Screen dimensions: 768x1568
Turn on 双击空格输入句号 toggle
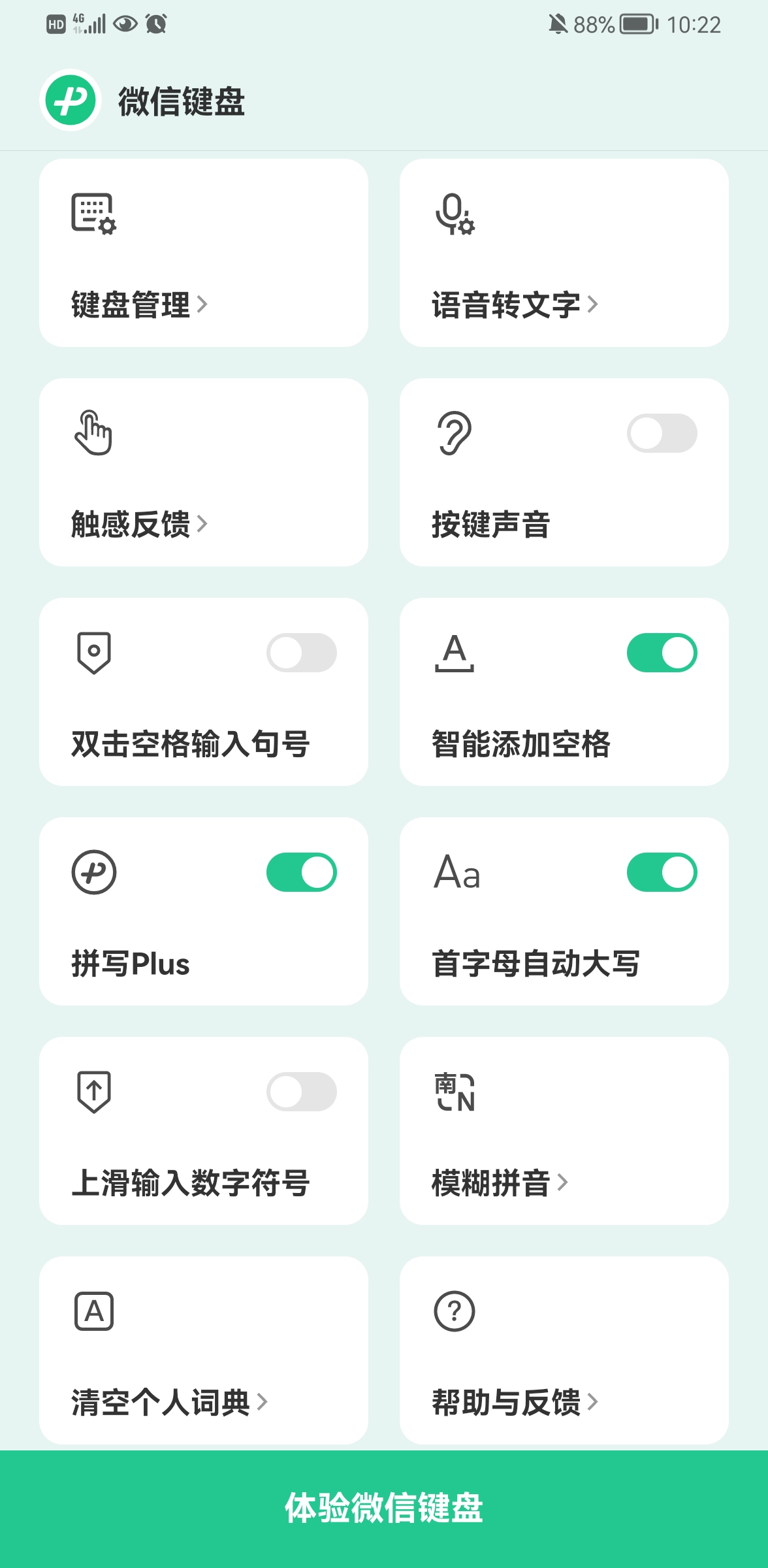[301, 653]
